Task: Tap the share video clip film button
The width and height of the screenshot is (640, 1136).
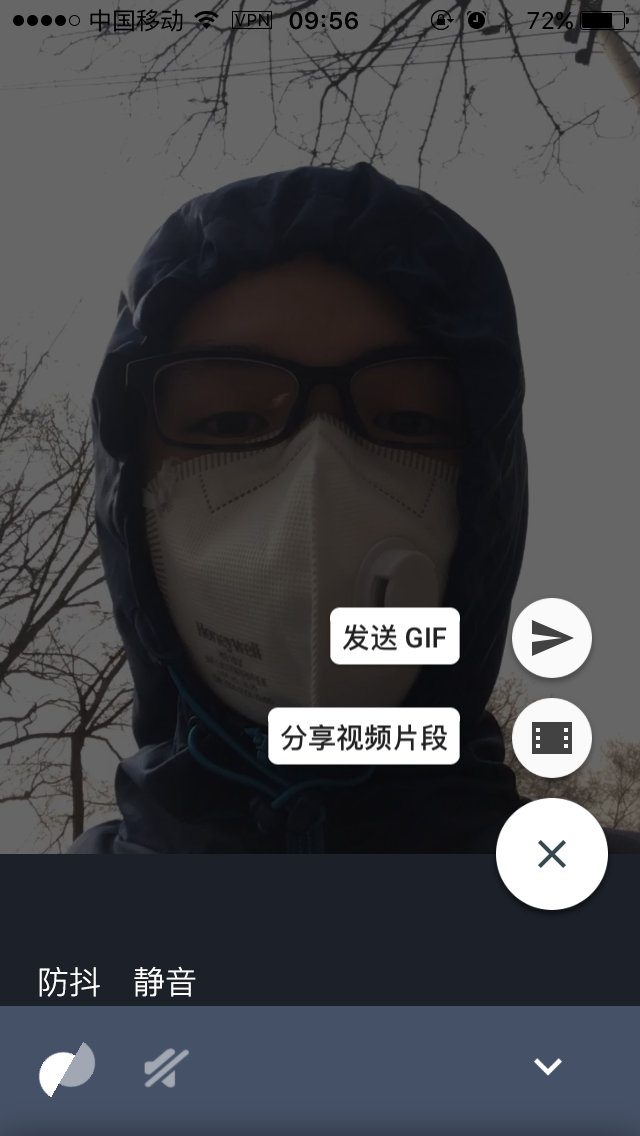Action: coord(552,738)
